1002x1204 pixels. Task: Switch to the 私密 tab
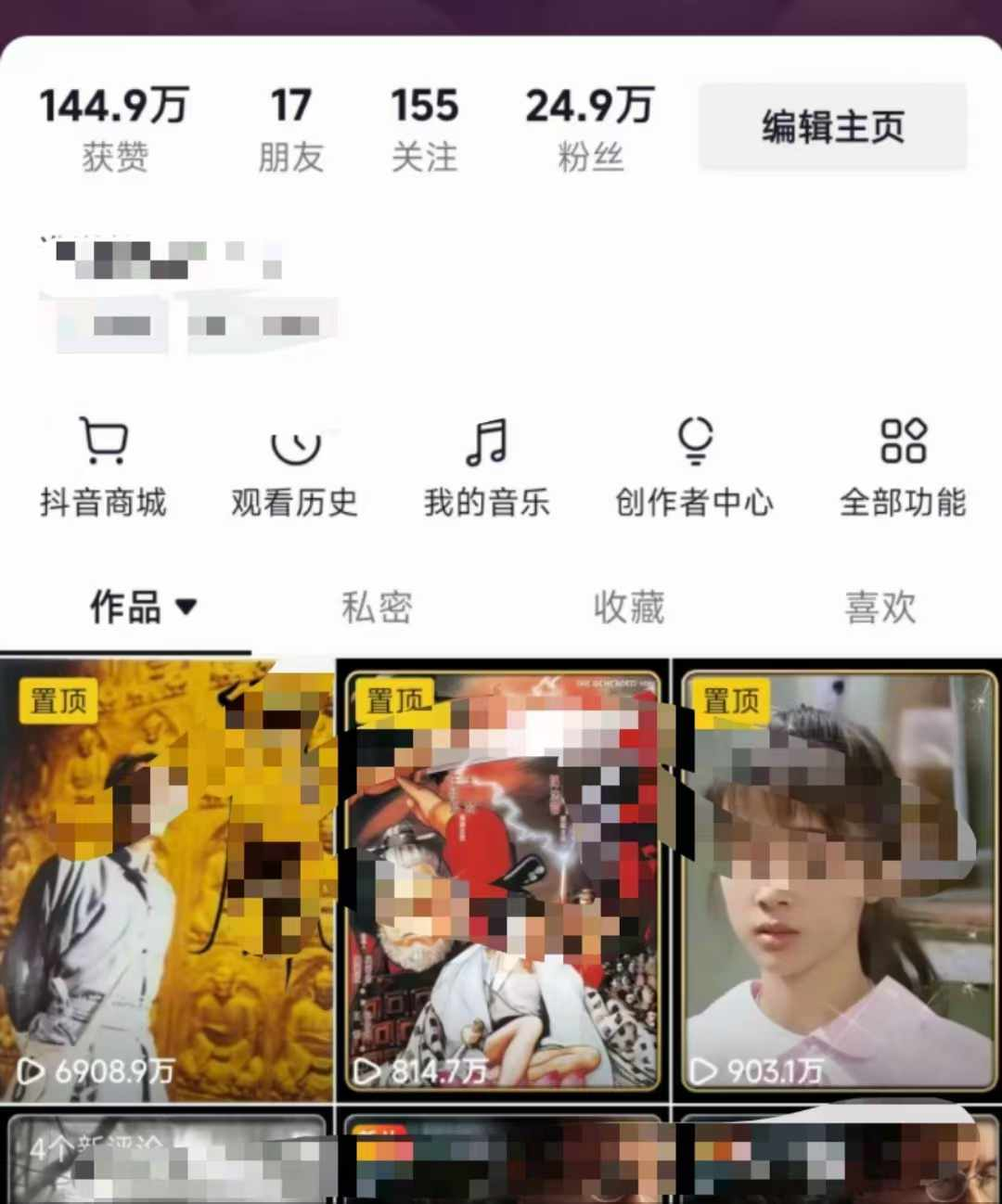click(x=377, y=608)
